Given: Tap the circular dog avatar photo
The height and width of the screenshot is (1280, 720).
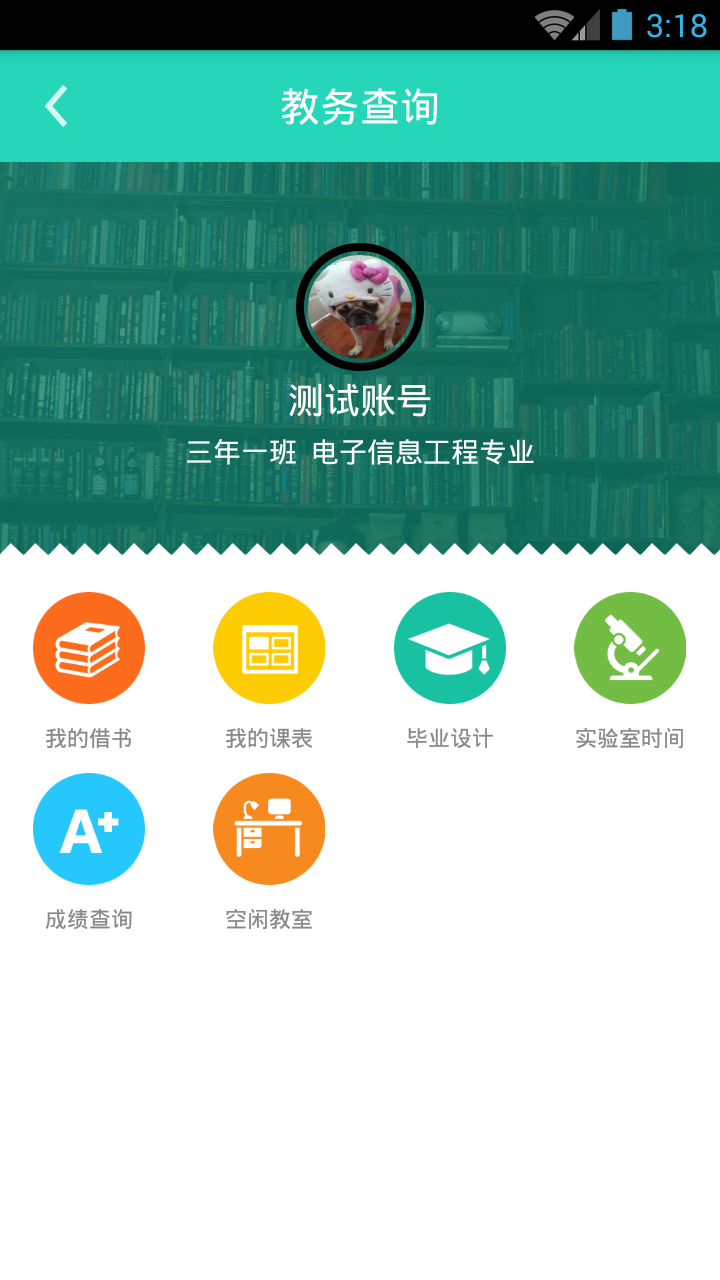Looking at the screenshot, I should point(360,308).
